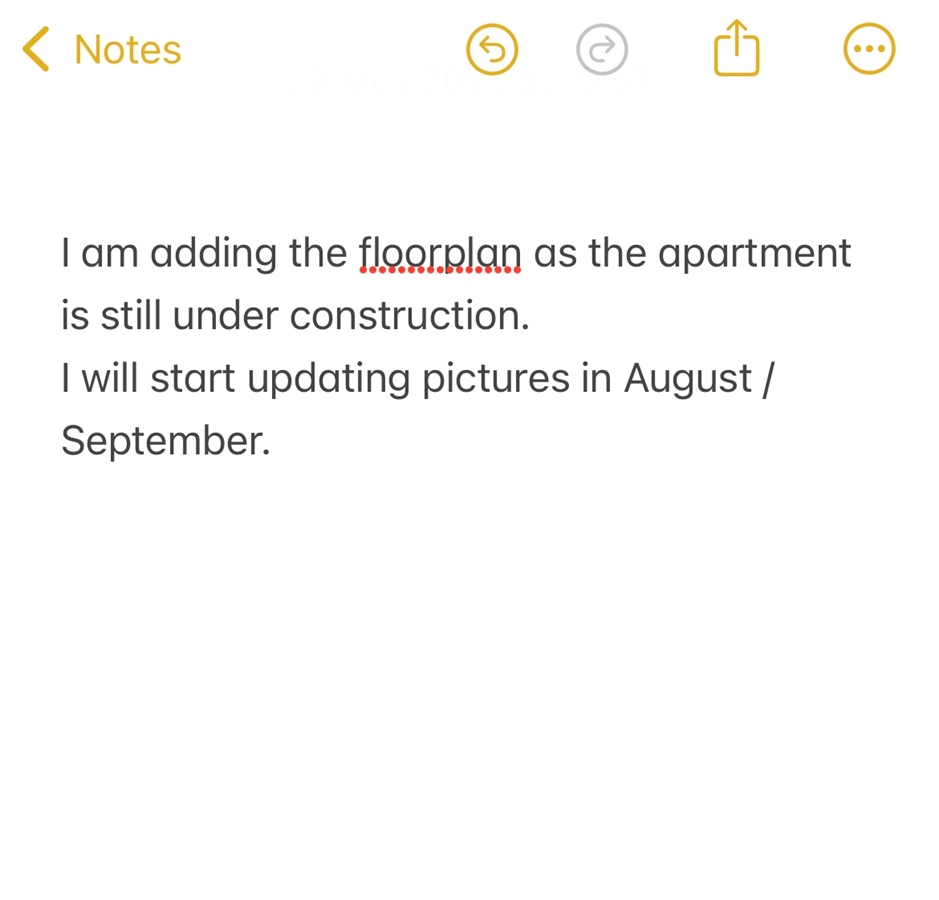The width and height of the screenshot is (939, 900).
Task: Open the more options menu
Action: (869, 50)
